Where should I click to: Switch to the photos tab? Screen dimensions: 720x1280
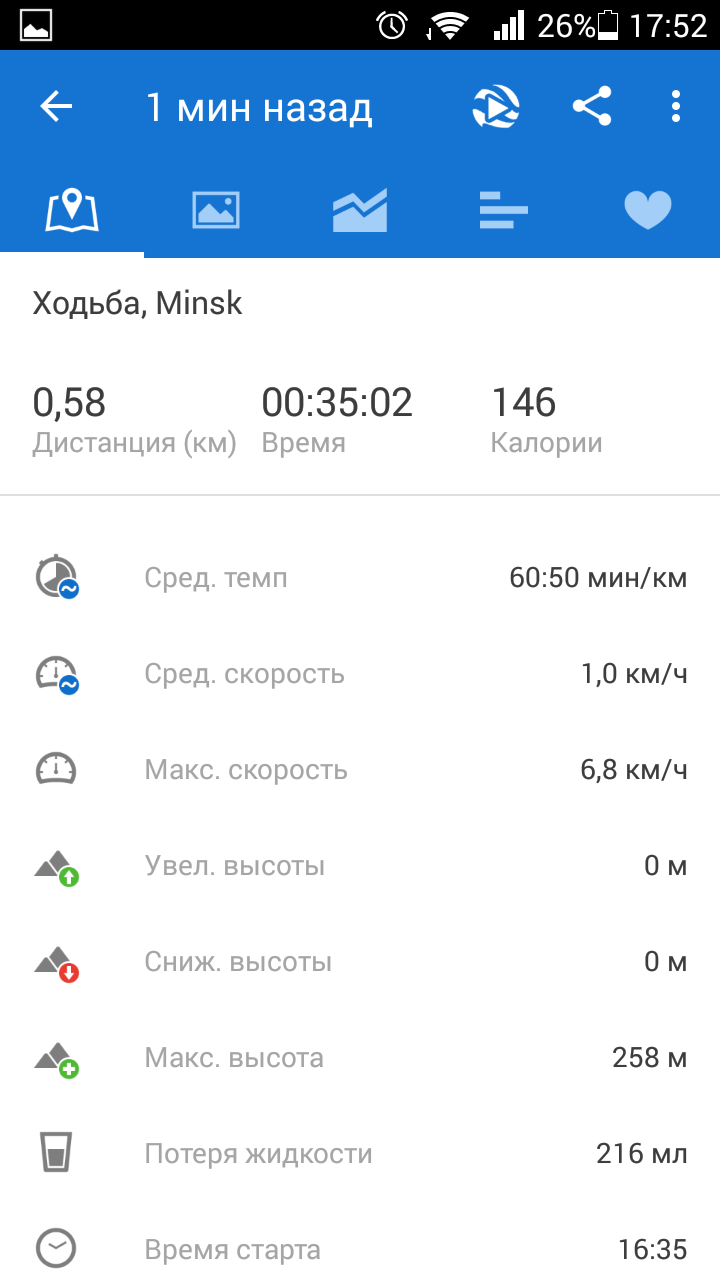click(216, 210)
